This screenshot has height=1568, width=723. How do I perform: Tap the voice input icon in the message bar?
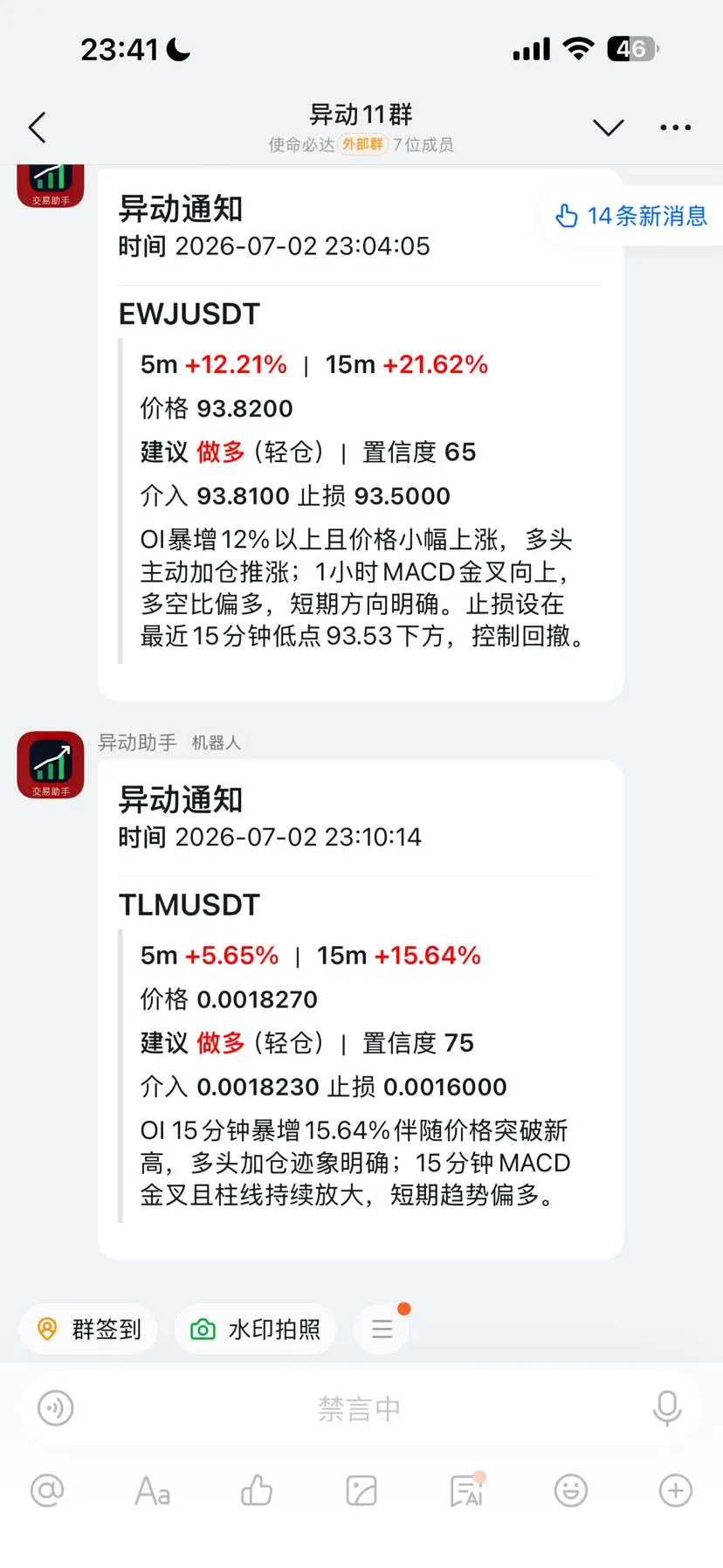pos(56,1408)
